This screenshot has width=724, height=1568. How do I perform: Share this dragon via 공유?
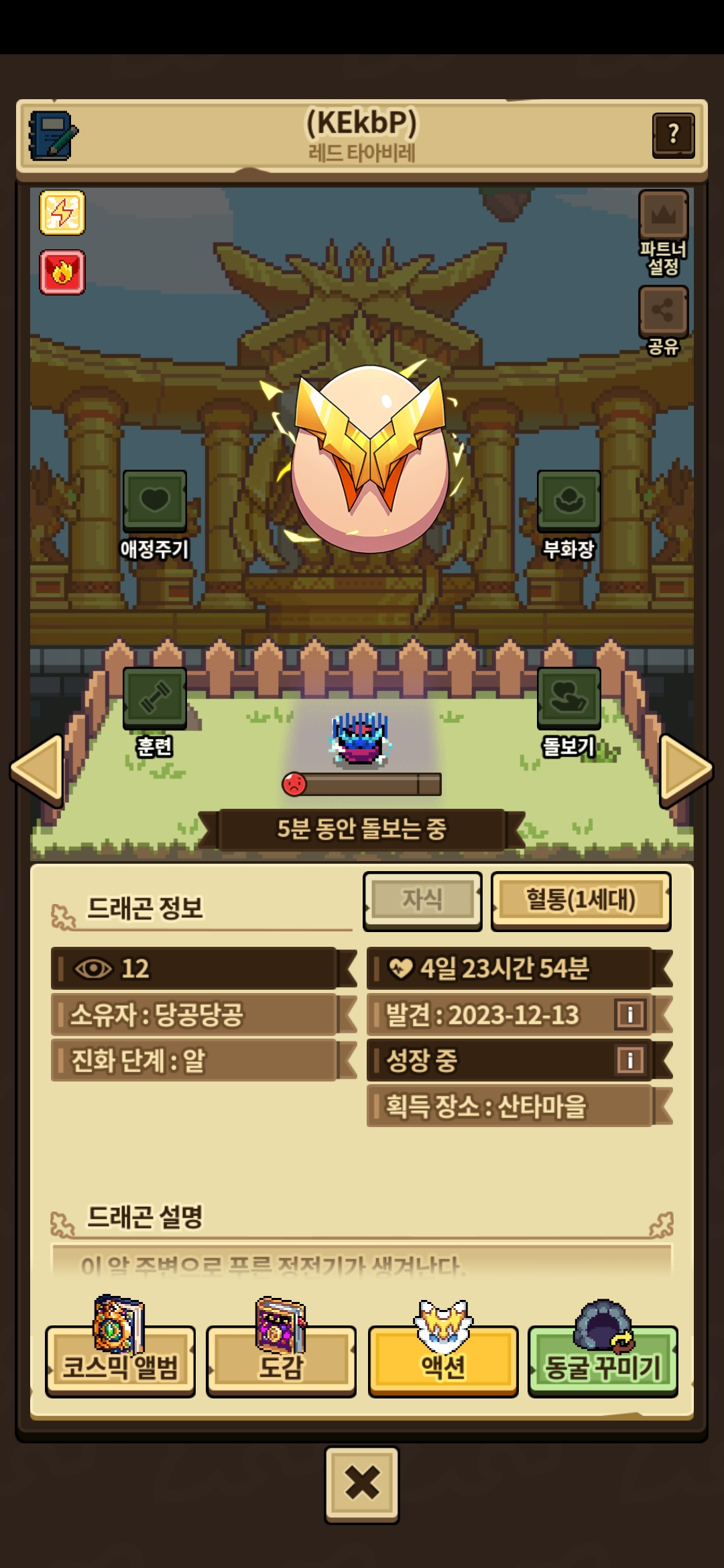(x=663, y=312)
